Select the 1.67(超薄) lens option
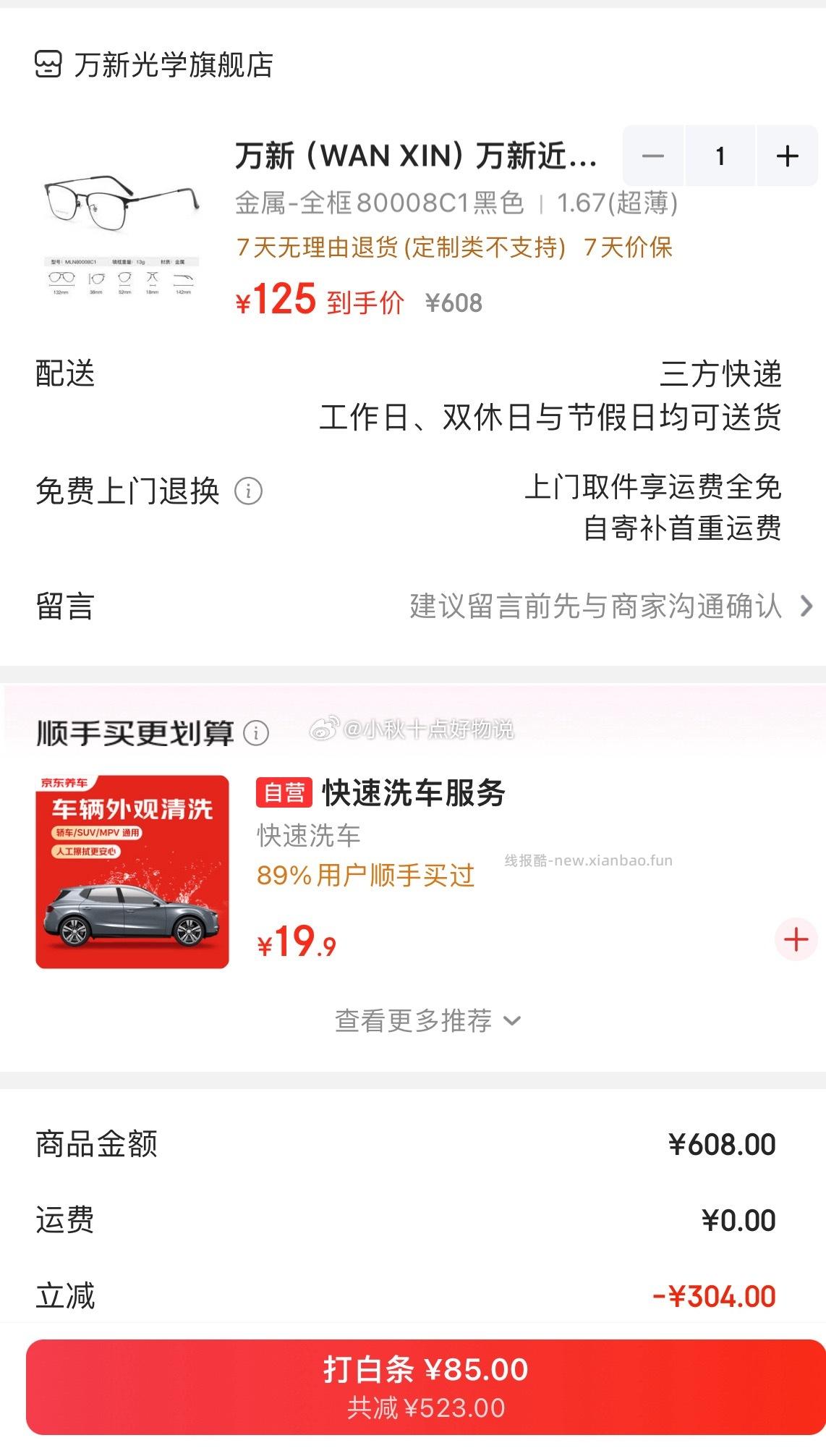 pyautogui.click(x=618, y=206)
